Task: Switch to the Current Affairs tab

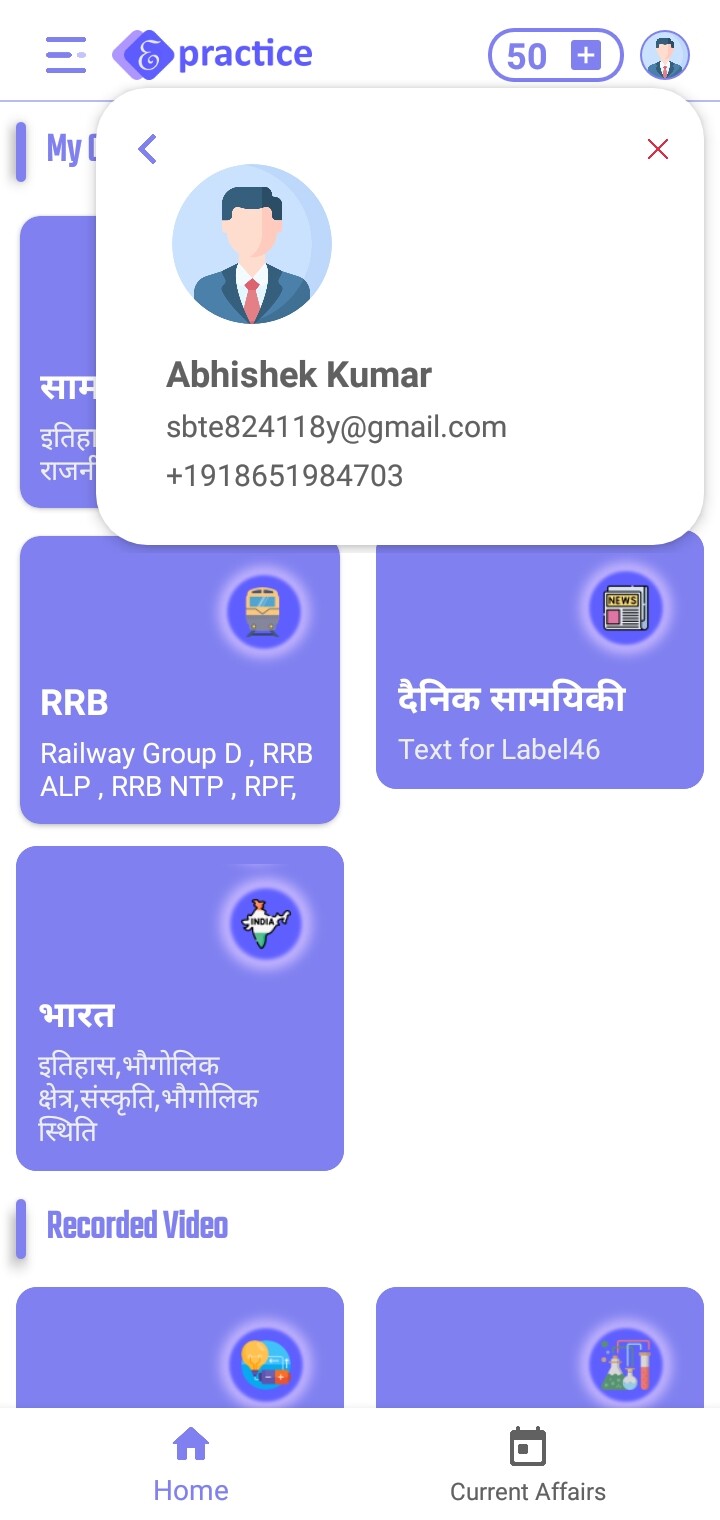Action: [528, 1465]
